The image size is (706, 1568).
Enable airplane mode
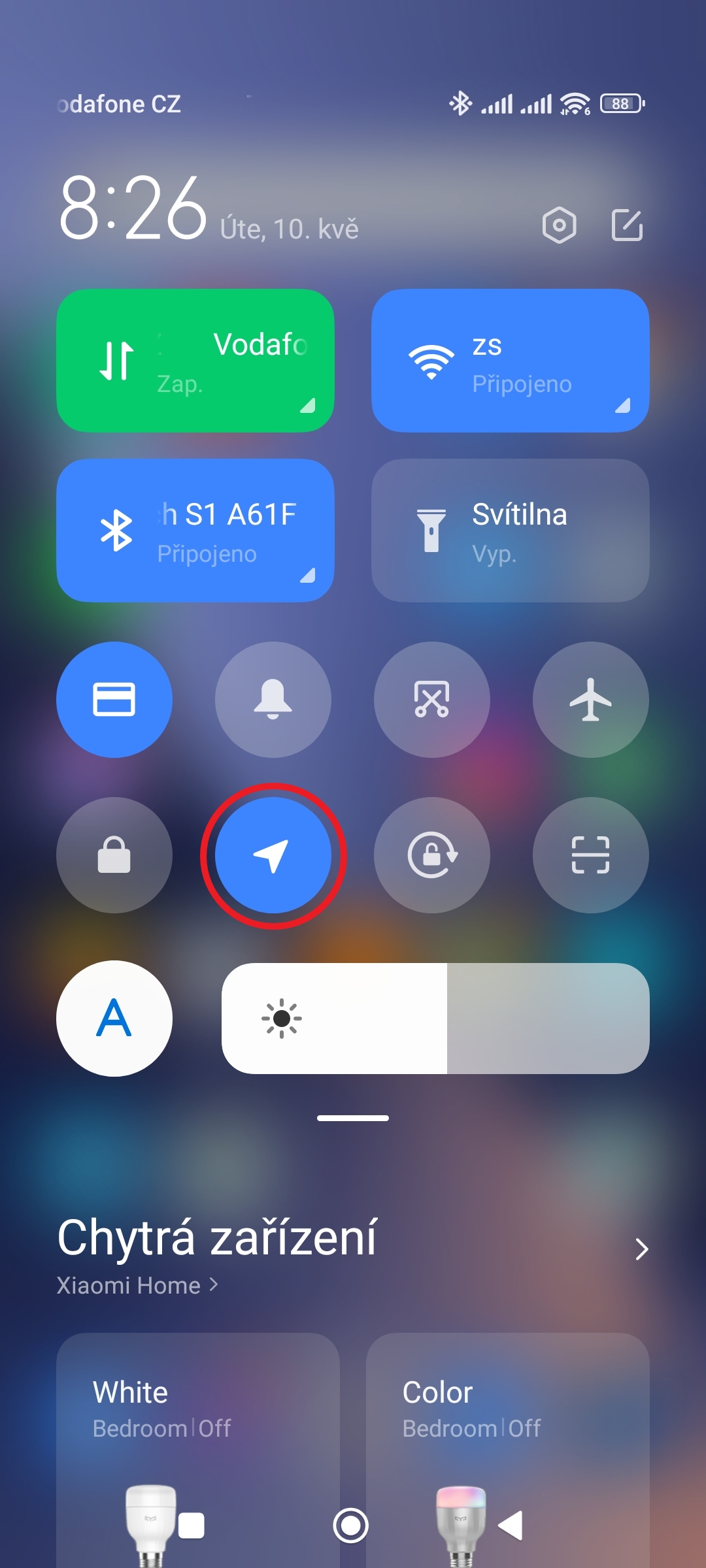point(590,700)
